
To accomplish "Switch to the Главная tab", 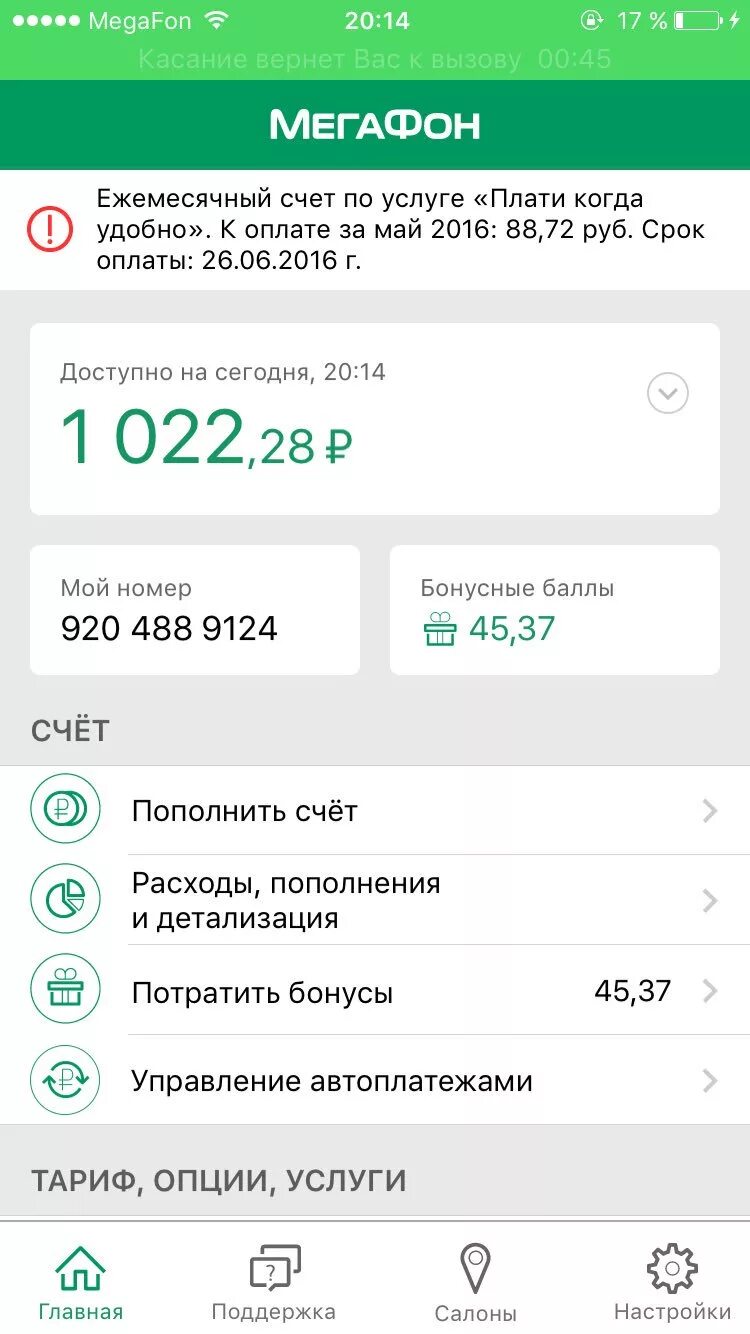I will (81, 1282).
